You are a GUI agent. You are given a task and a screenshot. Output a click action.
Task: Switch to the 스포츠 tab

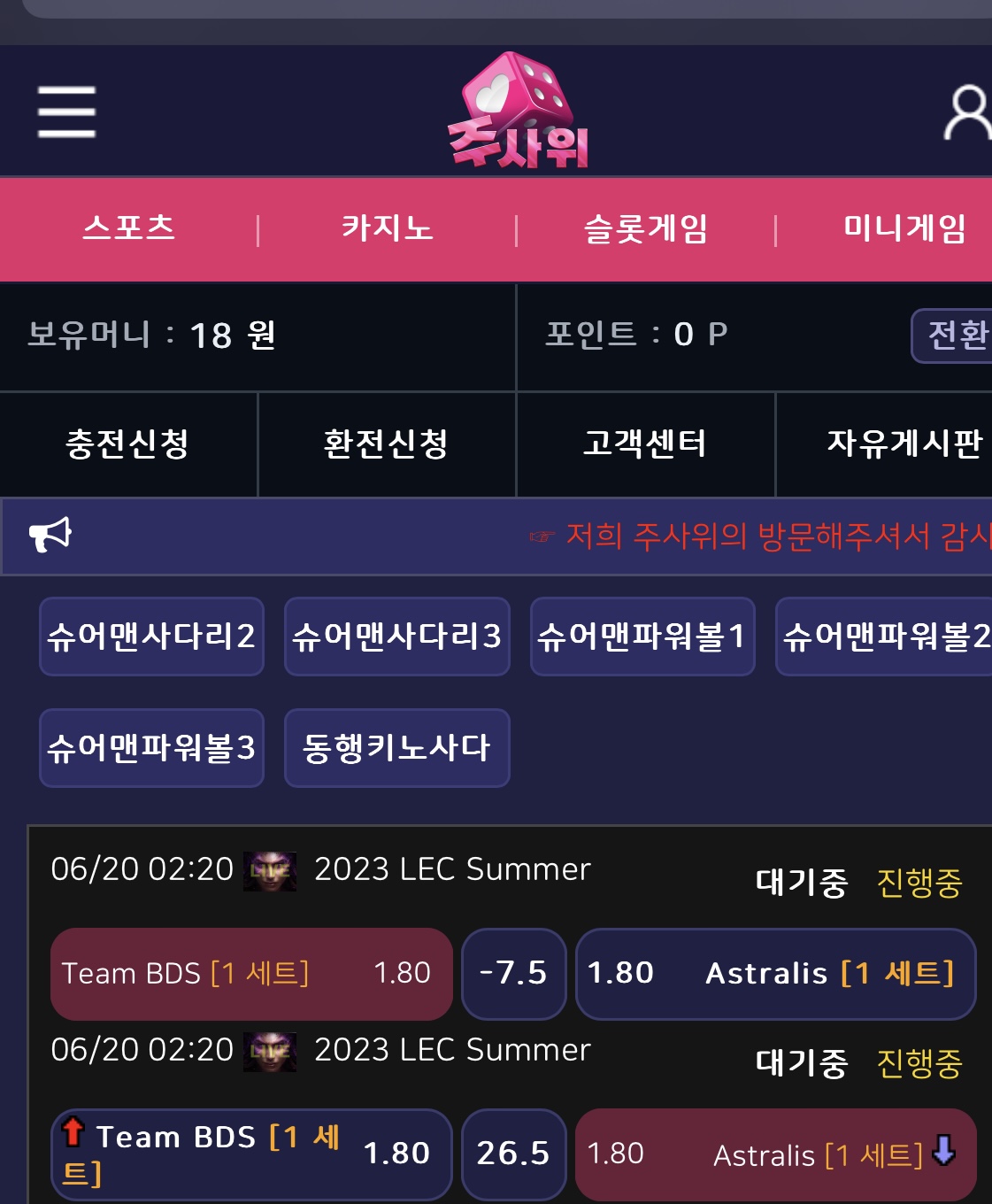click(129, 228)
